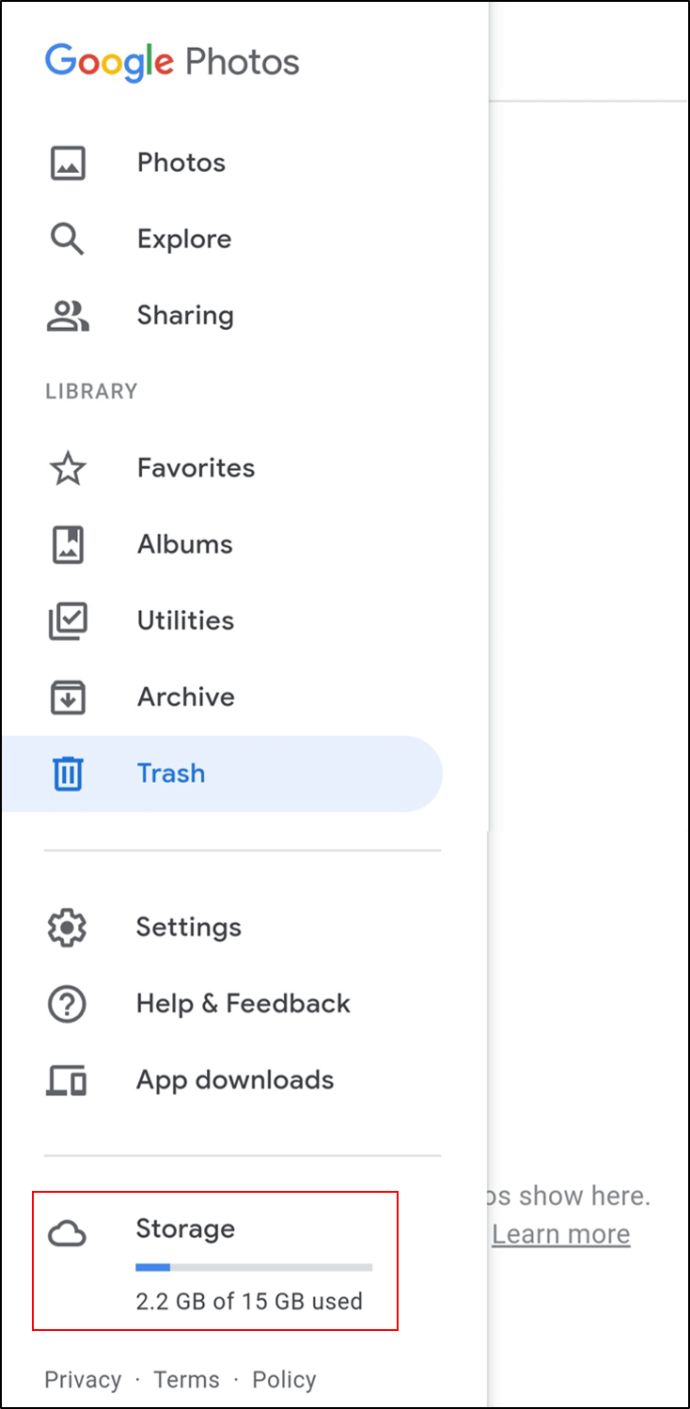
Task: Tap the Learn more link
Action: pos(561,1234)
